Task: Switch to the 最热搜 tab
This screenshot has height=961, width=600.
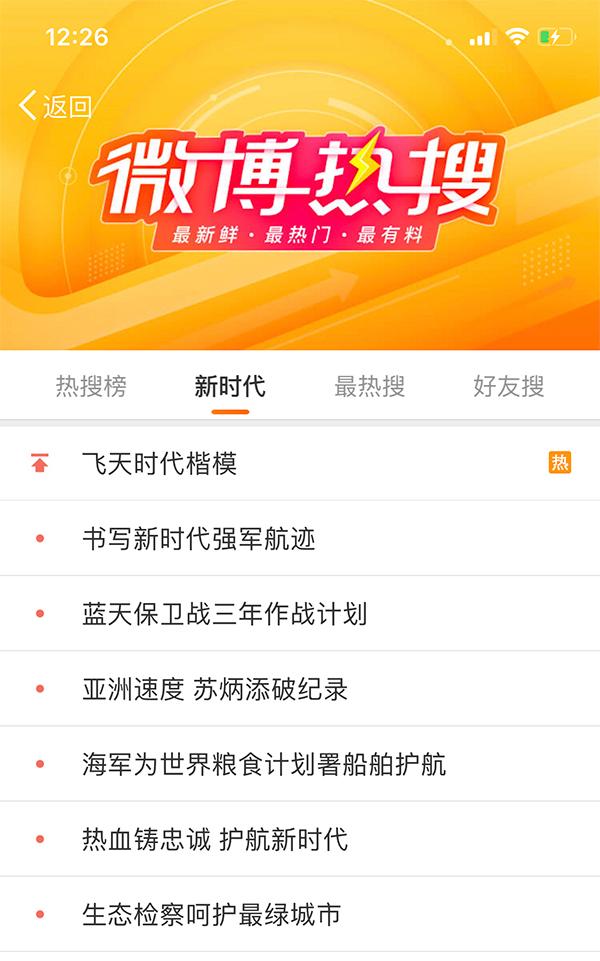Action: (370, 386)
